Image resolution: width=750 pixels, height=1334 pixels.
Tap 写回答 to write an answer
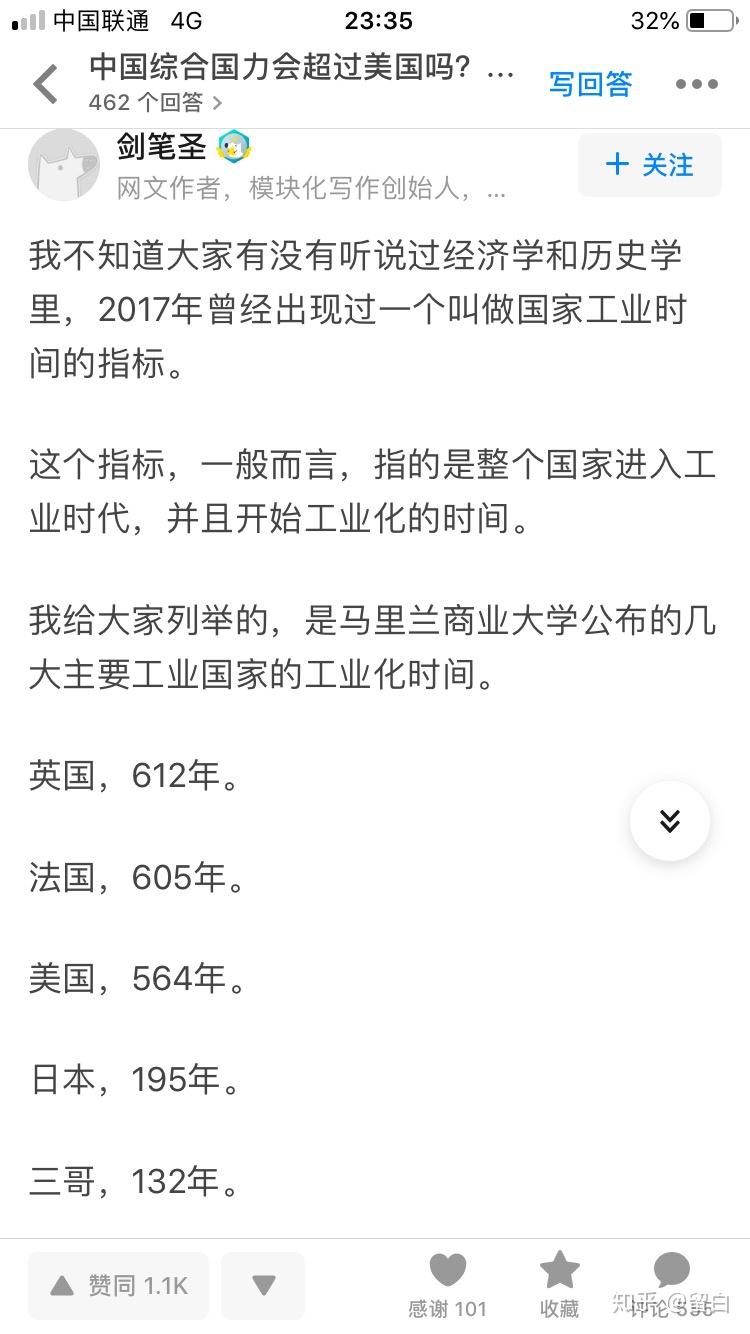(x=591, y=84)
